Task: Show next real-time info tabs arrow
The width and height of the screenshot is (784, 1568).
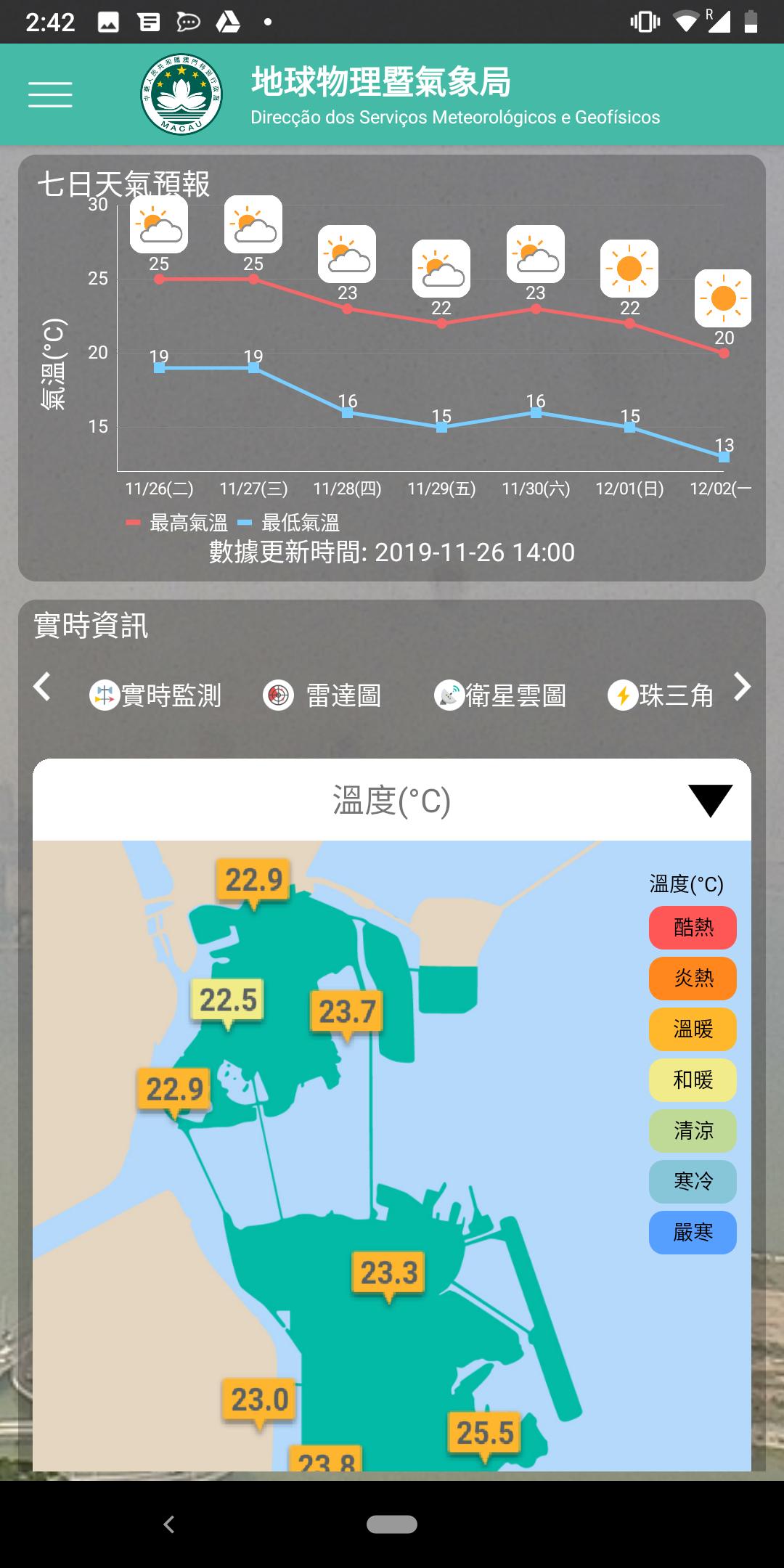Action: coord(742,687)
